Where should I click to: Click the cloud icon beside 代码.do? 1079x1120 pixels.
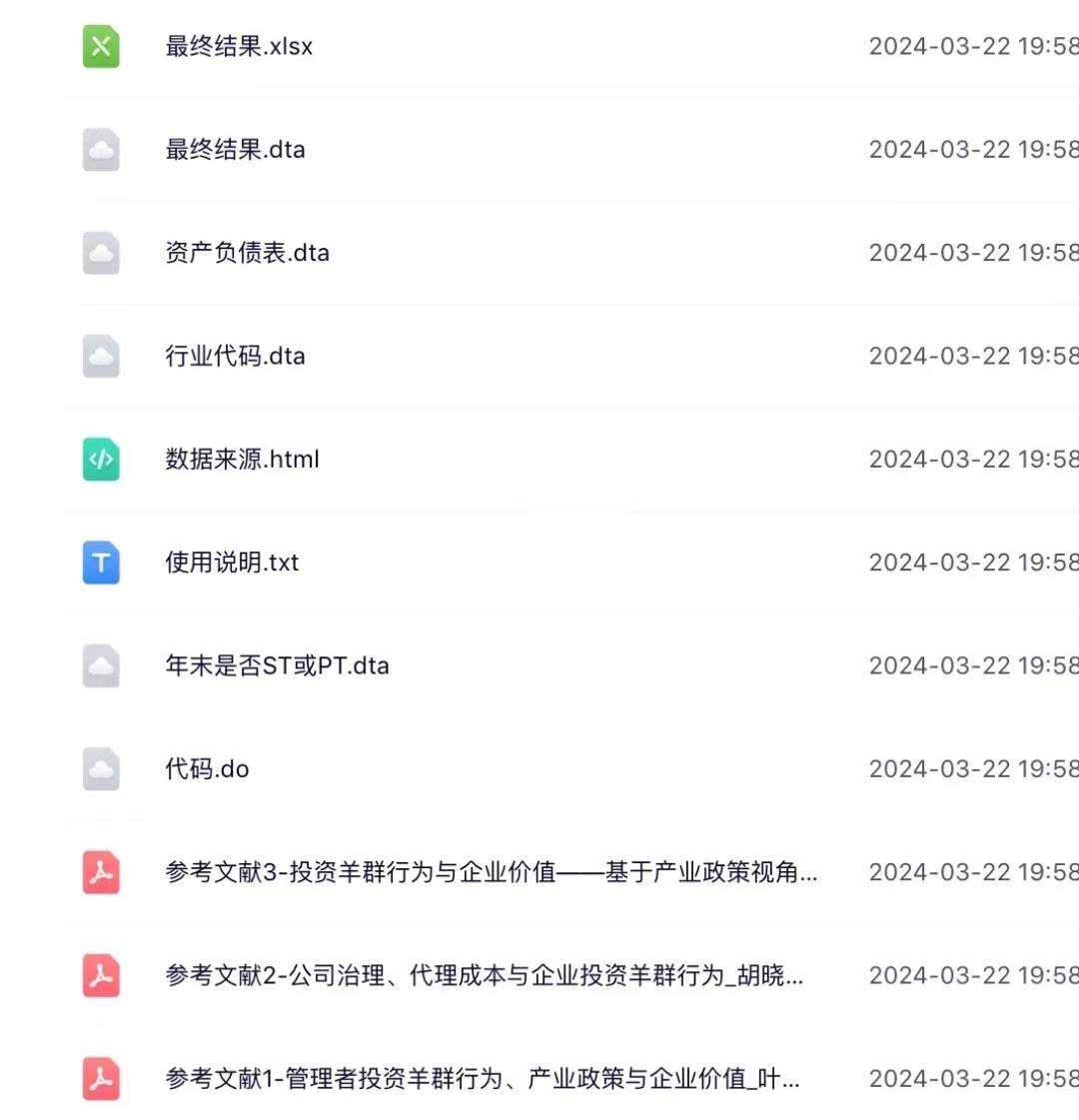(x=100, y=769)
